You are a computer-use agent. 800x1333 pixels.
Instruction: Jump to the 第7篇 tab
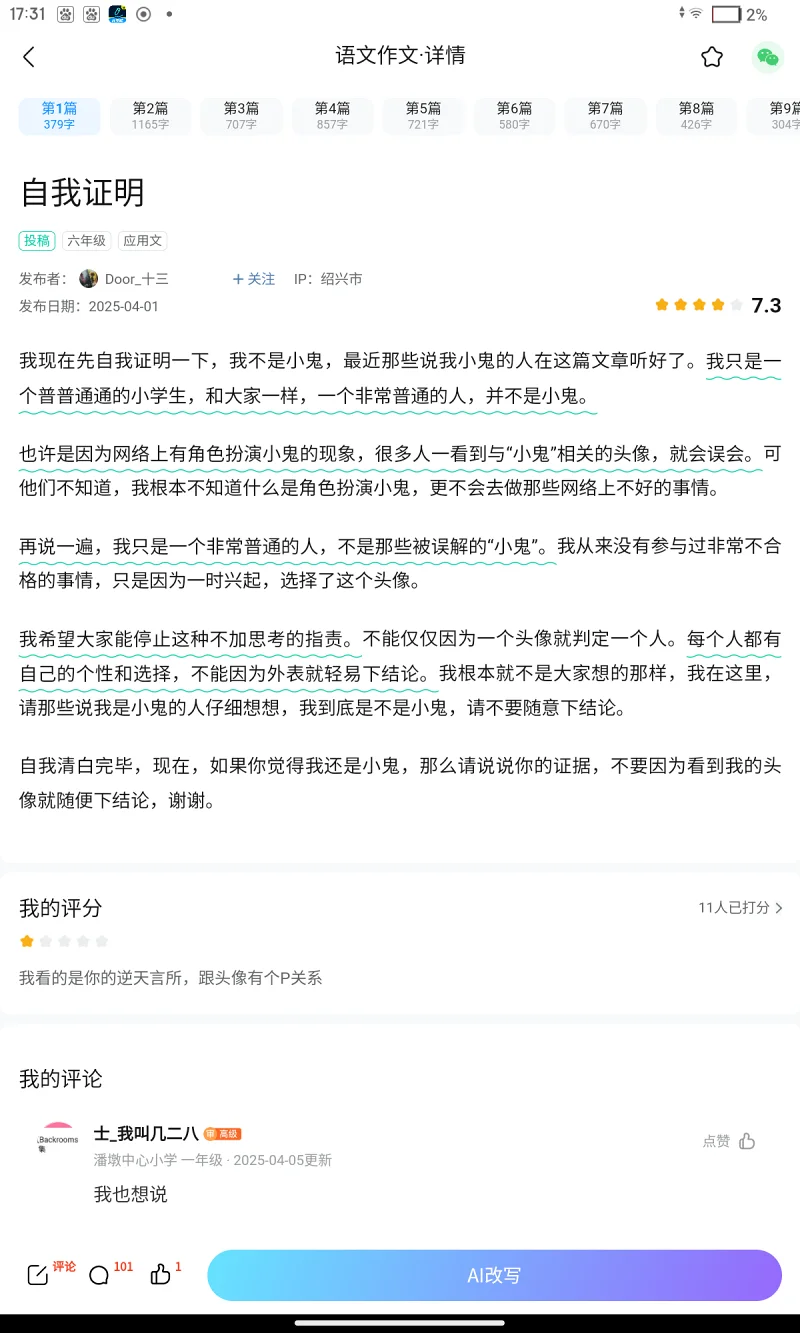[605, 116]
